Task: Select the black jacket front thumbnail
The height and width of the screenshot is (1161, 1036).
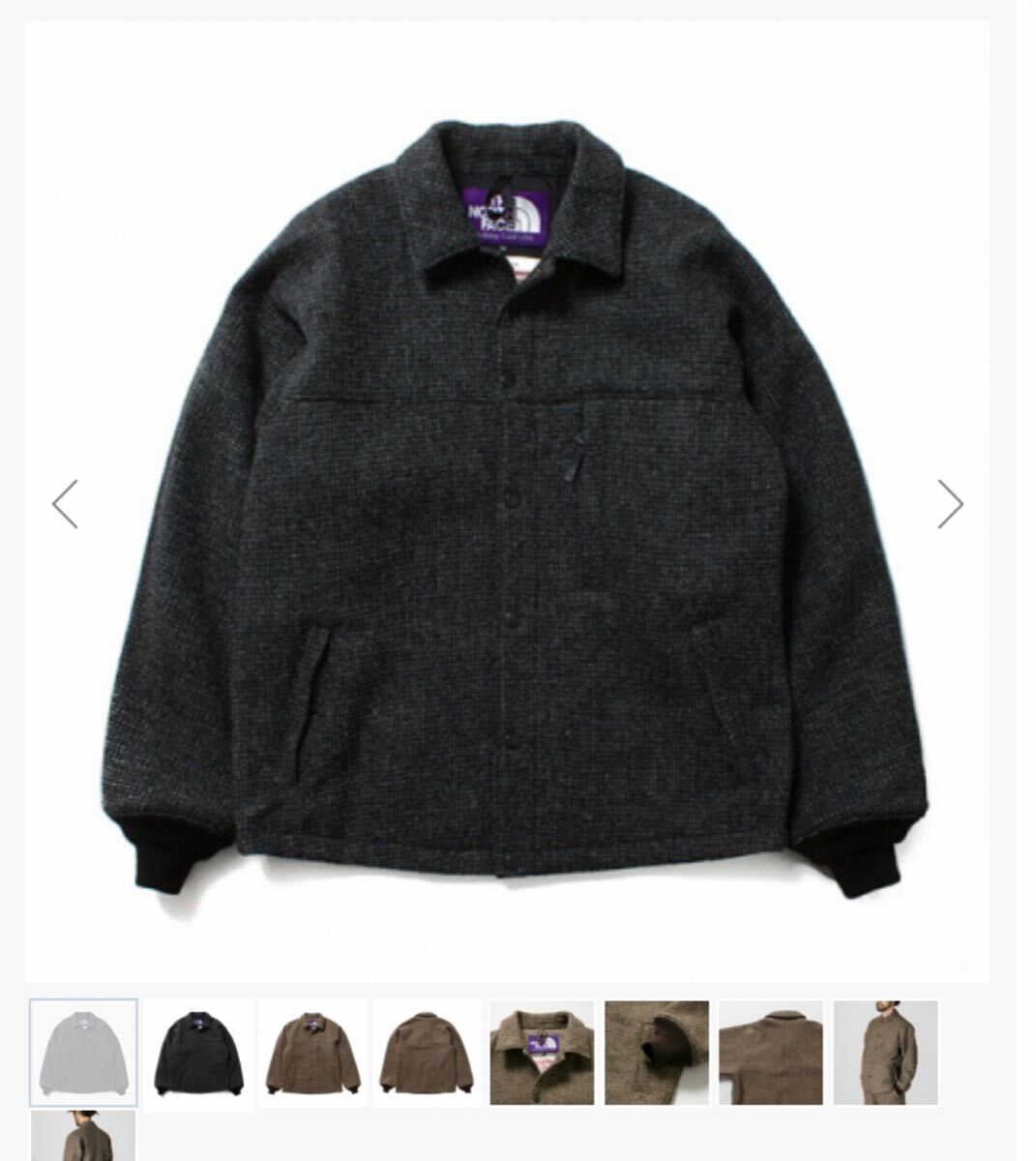Action: (197, 1052)
